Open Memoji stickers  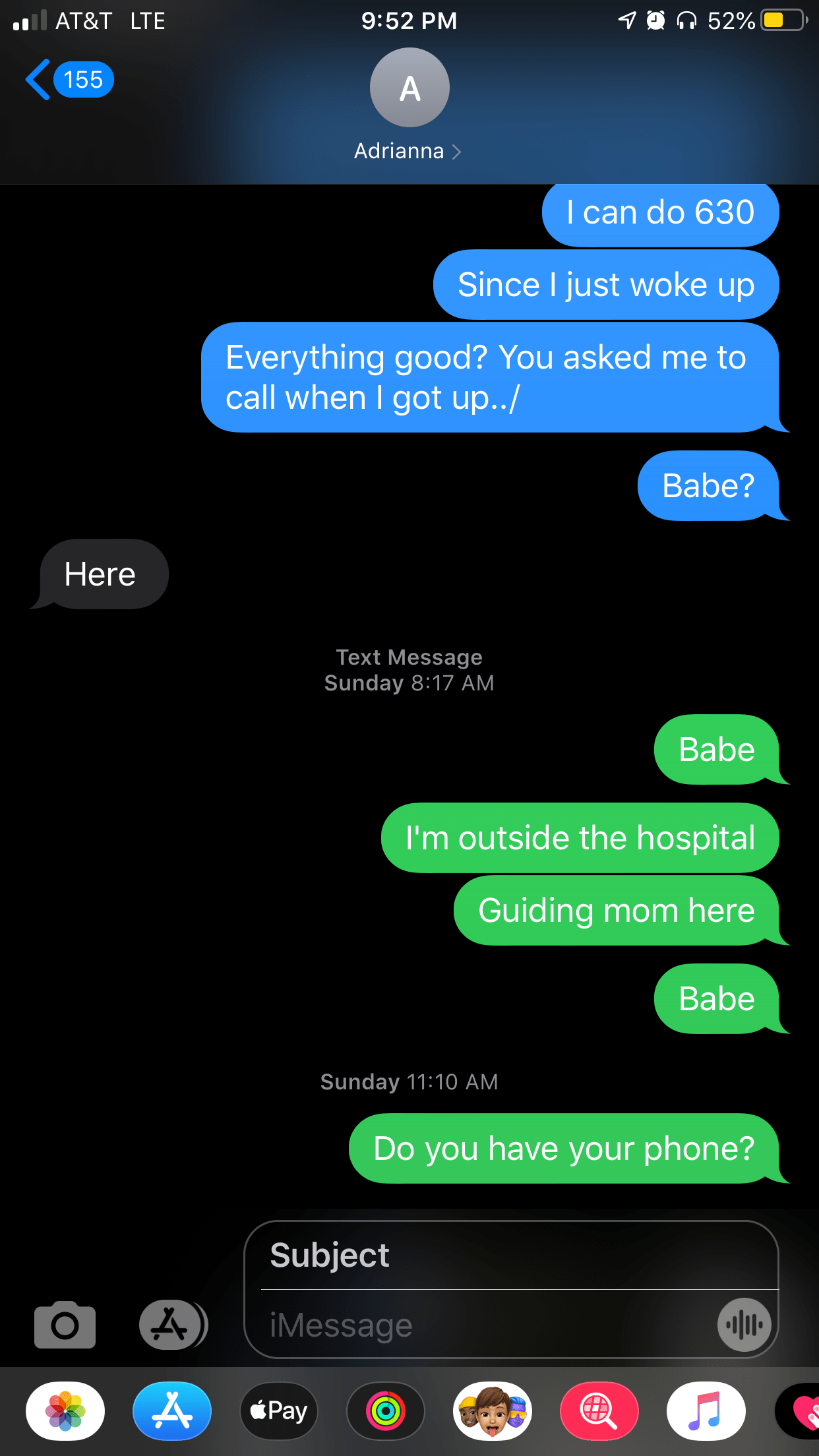pyautogui.click(x=493, y=1411)
